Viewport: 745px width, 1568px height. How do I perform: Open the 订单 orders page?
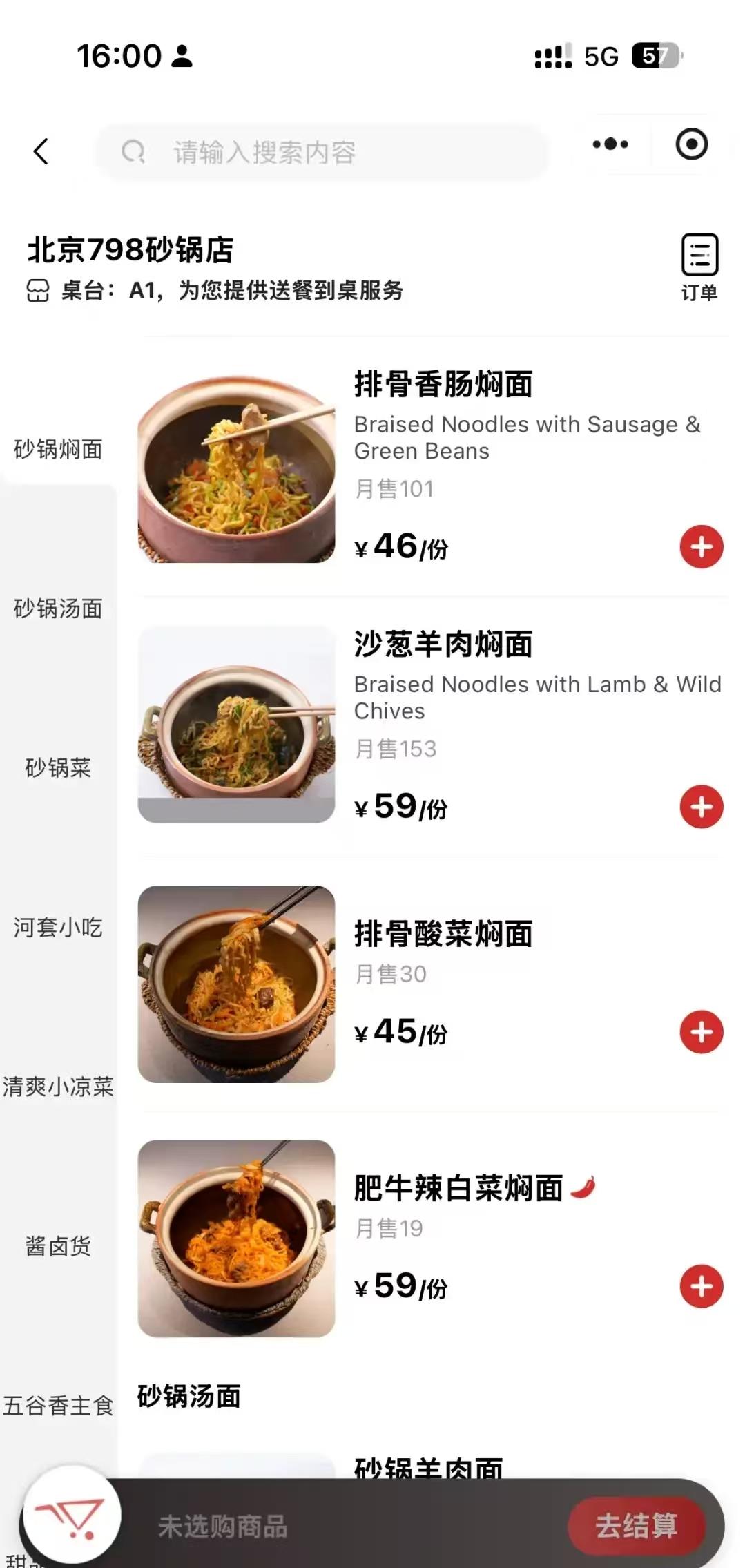coord(699,267)
